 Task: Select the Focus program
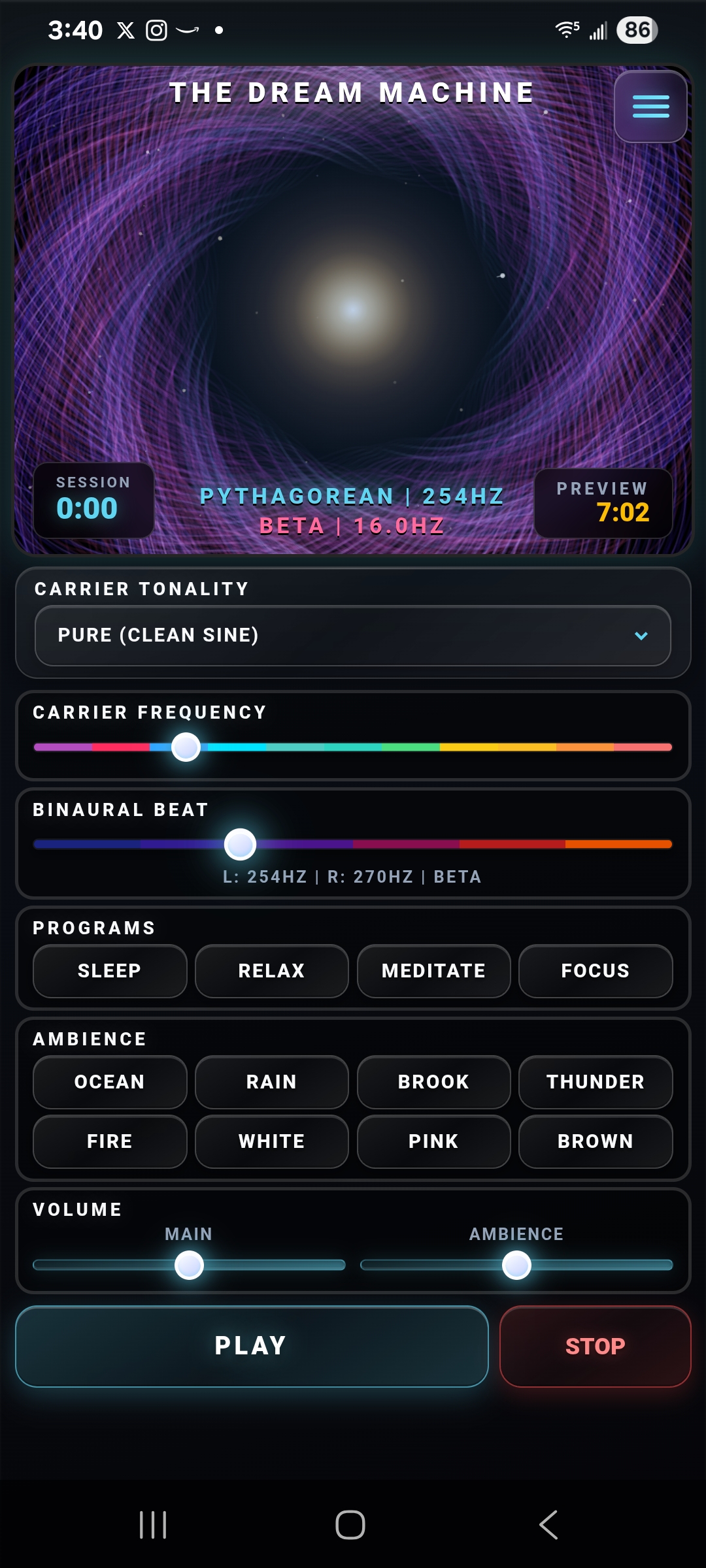pos(595,972)
